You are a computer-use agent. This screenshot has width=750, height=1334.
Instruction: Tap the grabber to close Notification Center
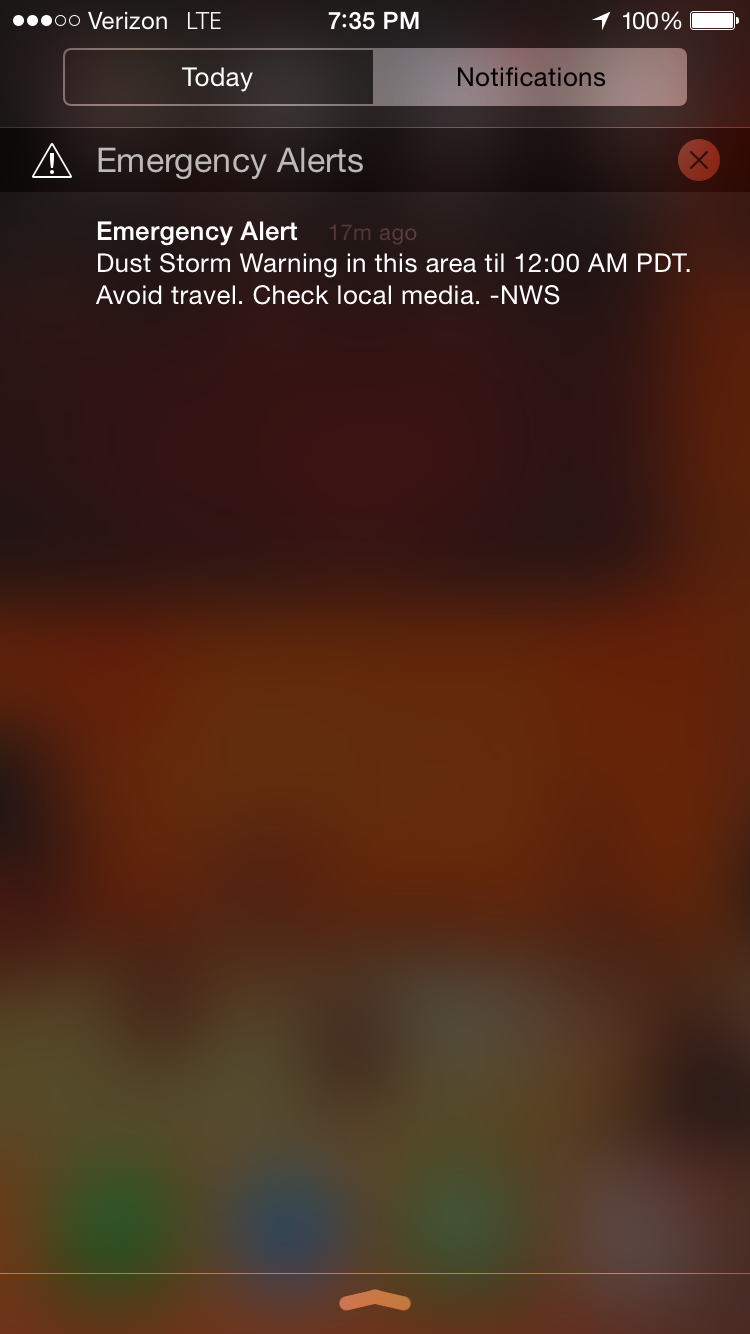(x=375, y=1301)
